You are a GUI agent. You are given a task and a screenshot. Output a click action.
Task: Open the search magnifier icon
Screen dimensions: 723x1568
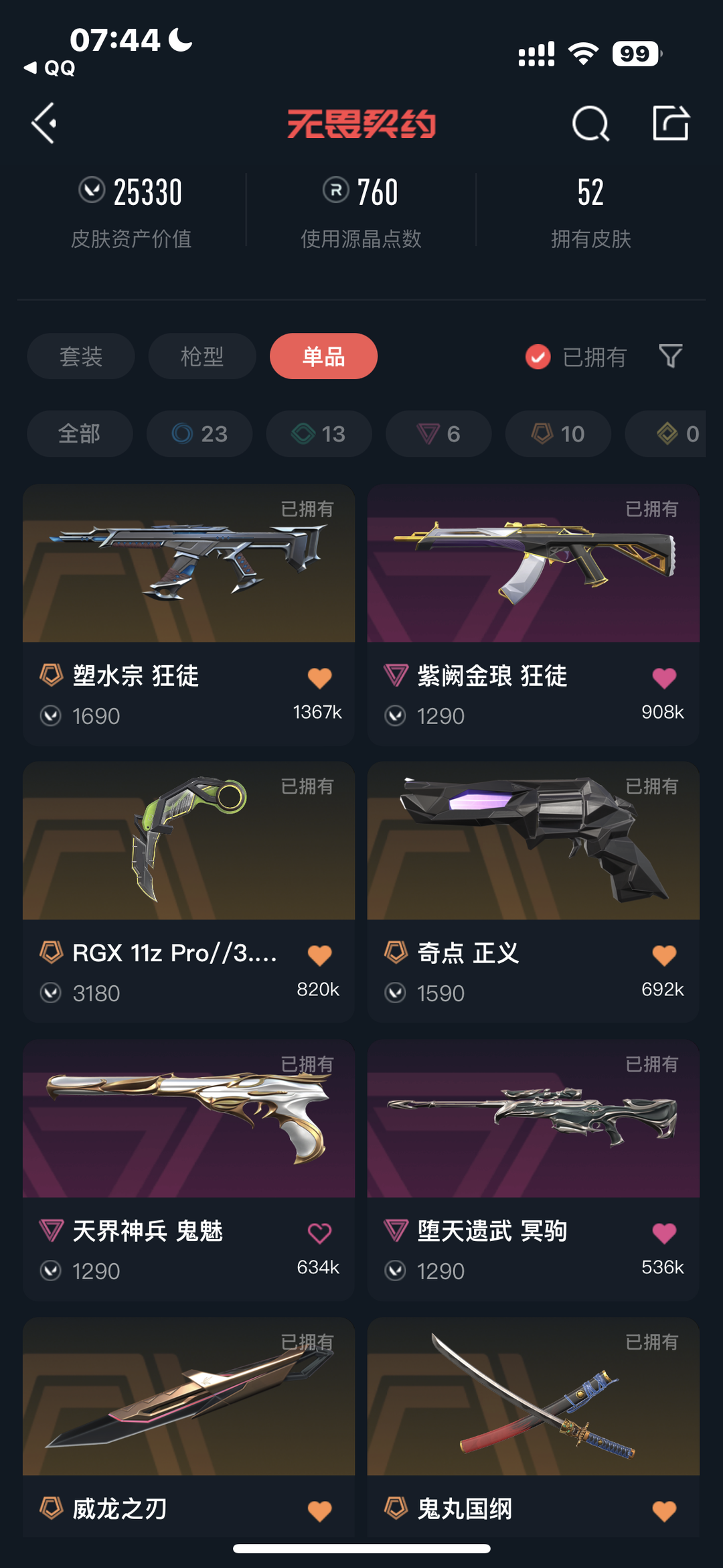[590, 123]
